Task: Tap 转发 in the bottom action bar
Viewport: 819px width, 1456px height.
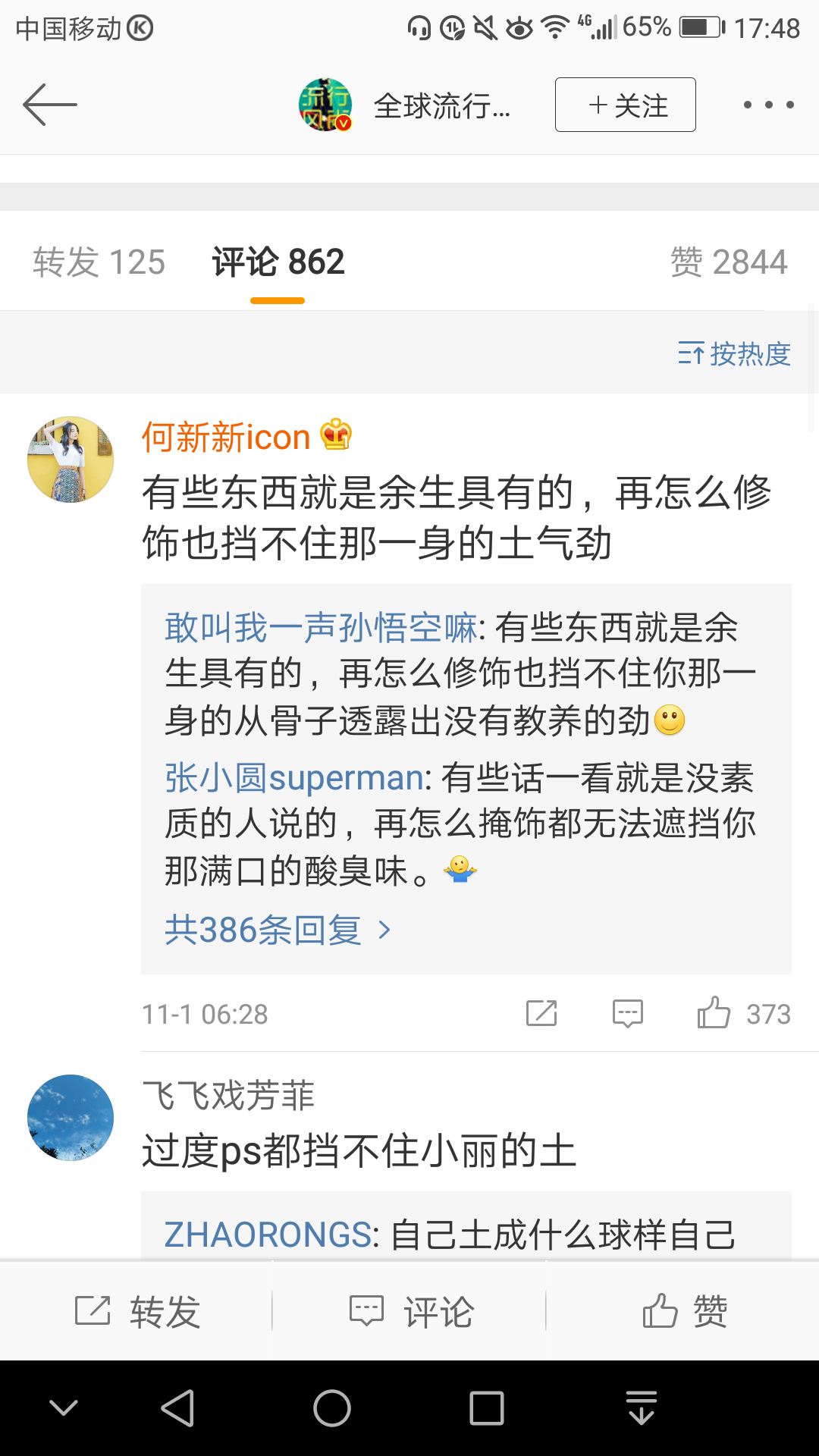Action: pos(137,1311)
